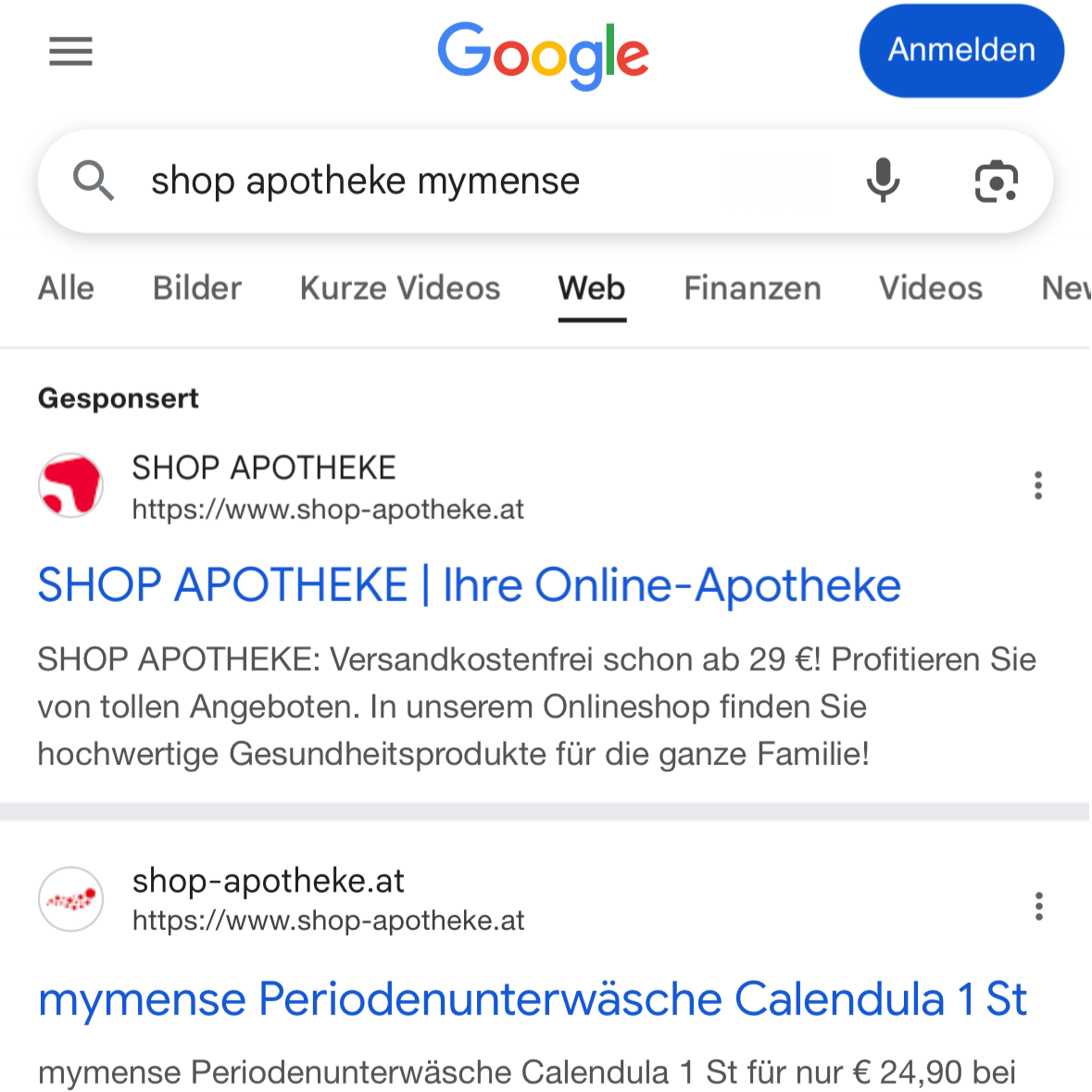Start voice search with the microphone
This screenshot has height=1092, width=1092.
[883, 180]
